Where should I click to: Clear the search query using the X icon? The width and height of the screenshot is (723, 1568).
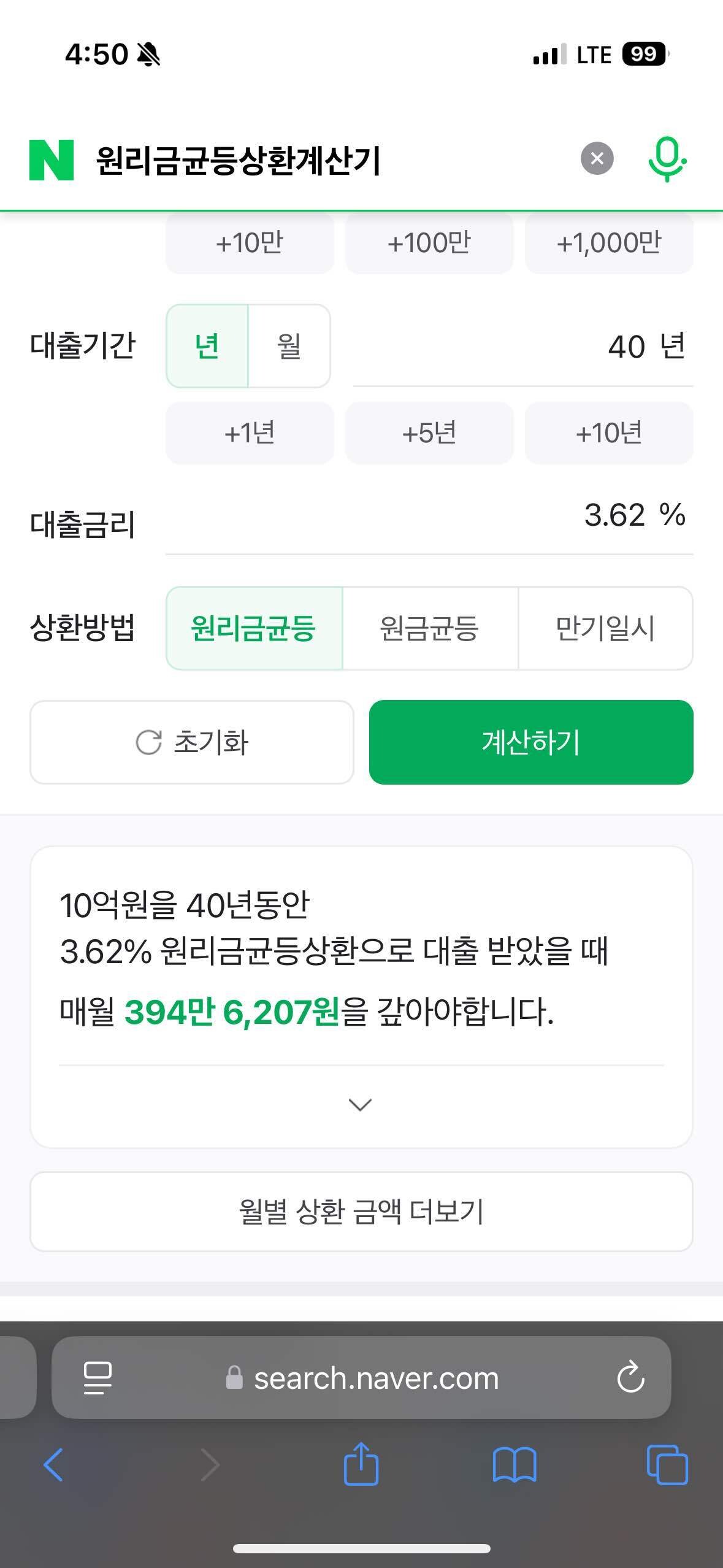pos(596,158)
